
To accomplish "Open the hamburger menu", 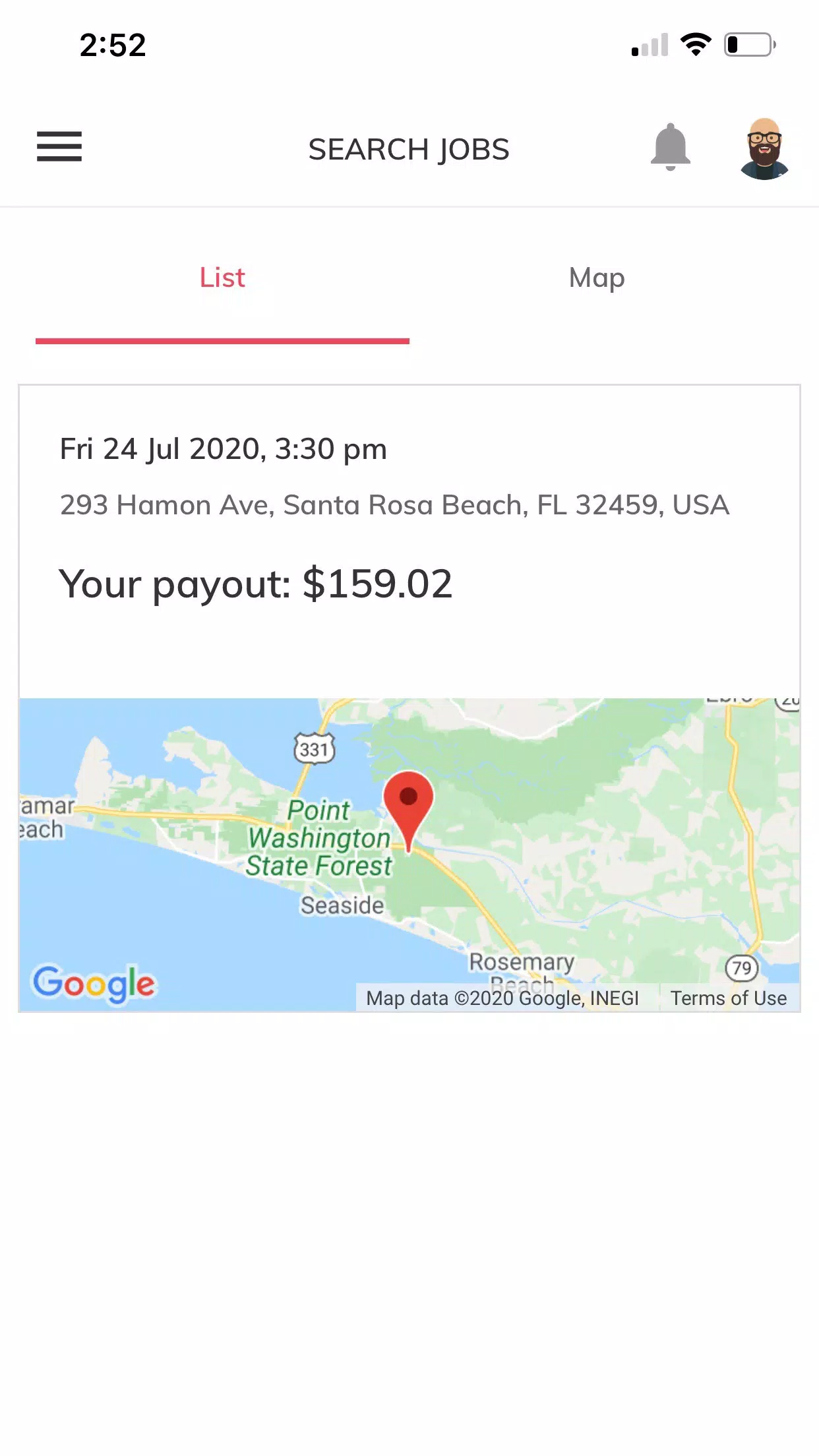I will [59, 146].
